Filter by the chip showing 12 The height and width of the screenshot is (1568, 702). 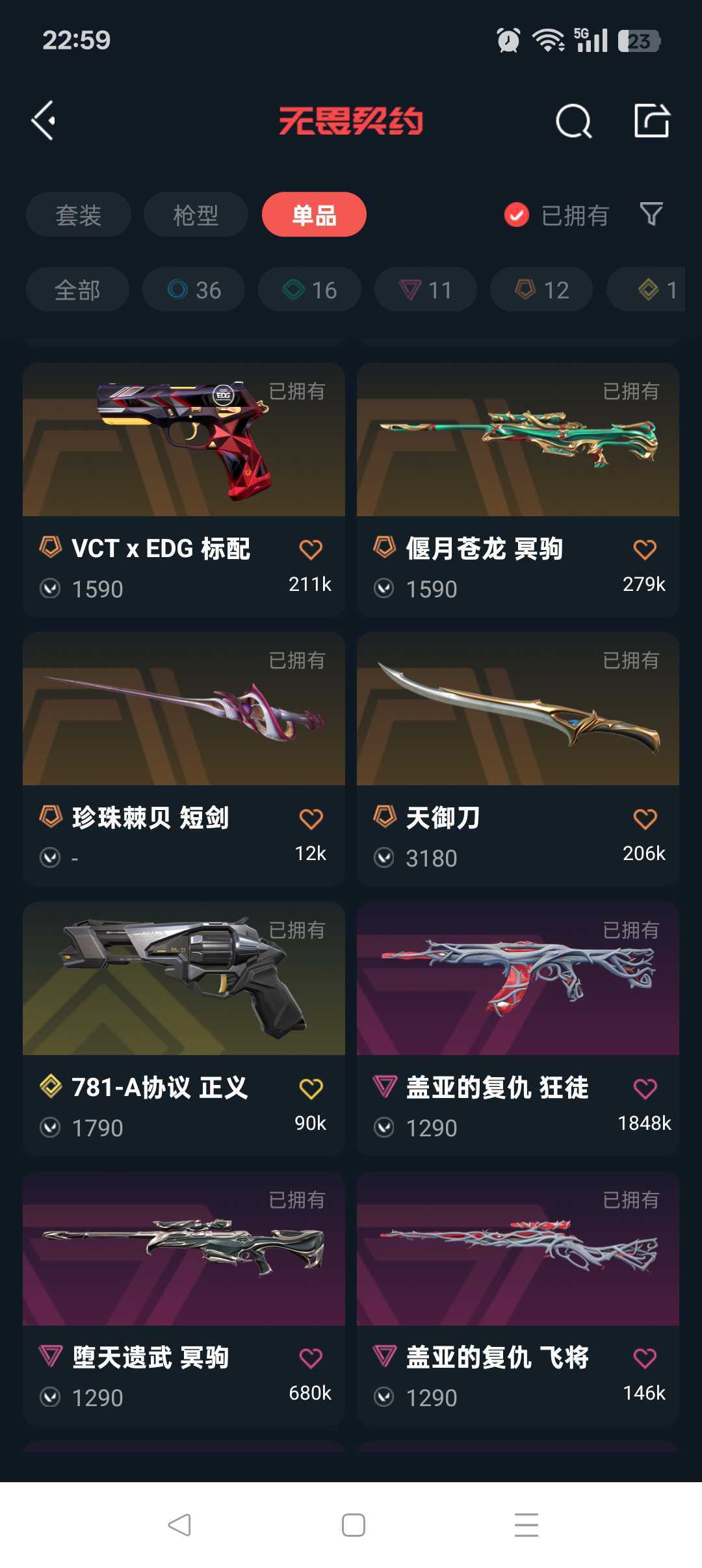pyautogui.click(x=541, y=289)
